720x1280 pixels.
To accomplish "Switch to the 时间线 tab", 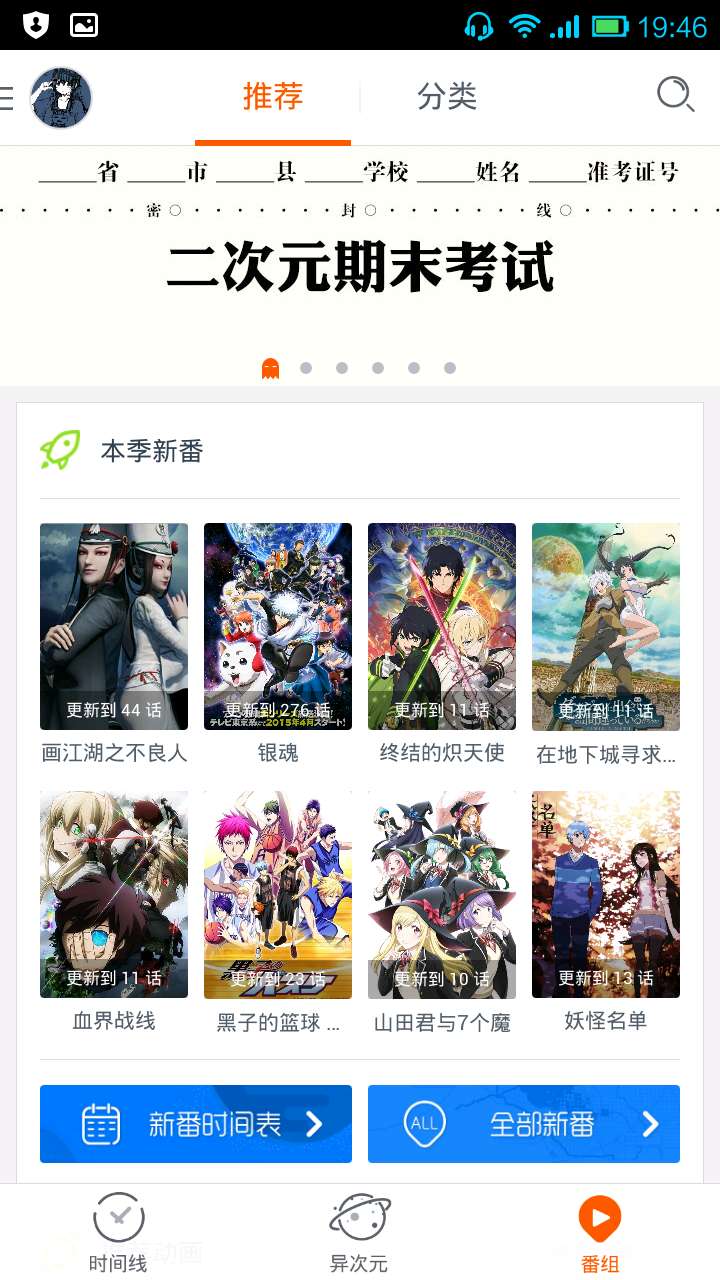I will coord(118,1233).
